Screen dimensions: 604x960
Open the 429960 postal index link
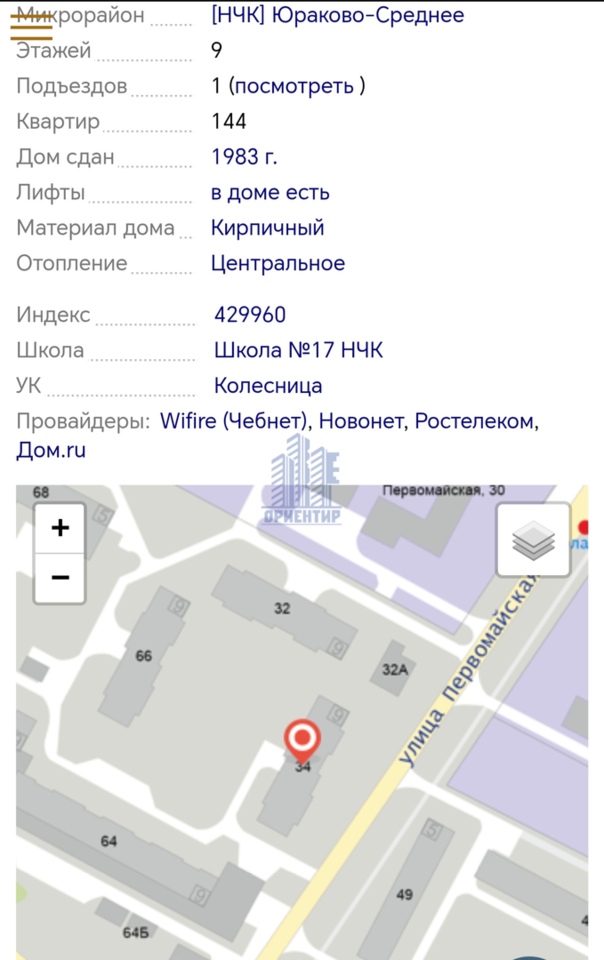(250, 315)
